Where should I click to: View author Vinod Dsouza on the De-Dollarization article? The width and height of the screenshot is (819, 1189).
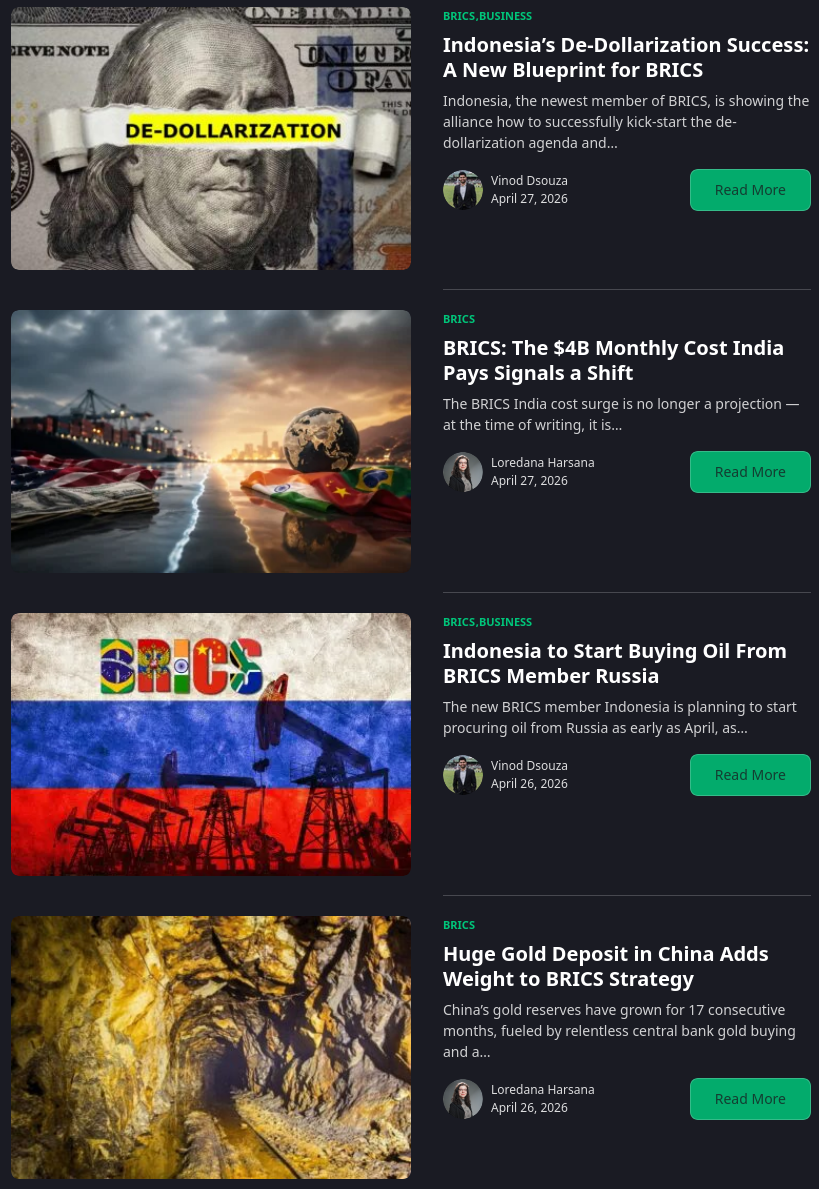[x=529, y=181]
